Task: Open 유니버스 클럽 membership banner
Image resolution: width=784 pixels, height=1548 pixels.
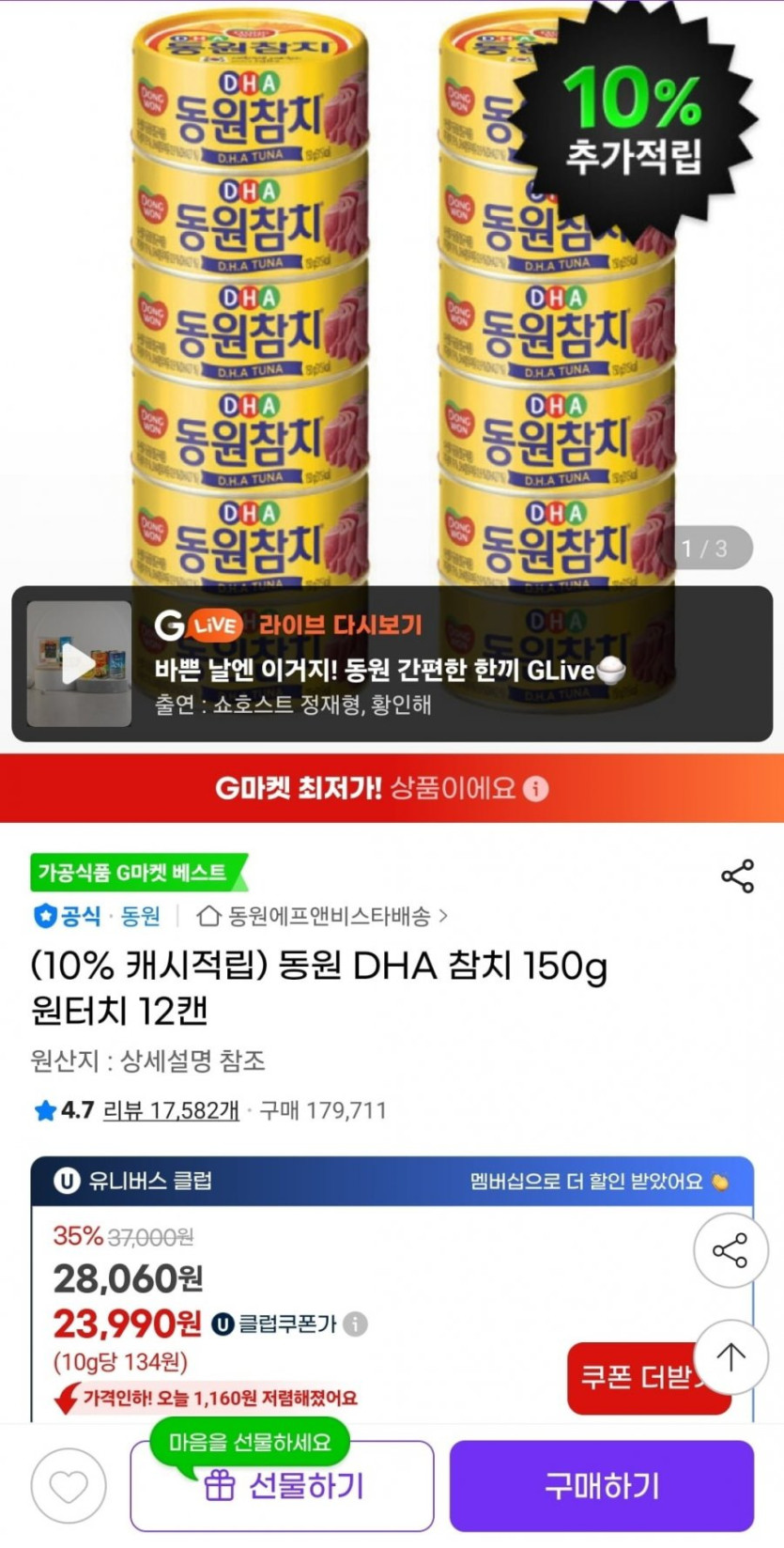Action: pos(392,1181)
